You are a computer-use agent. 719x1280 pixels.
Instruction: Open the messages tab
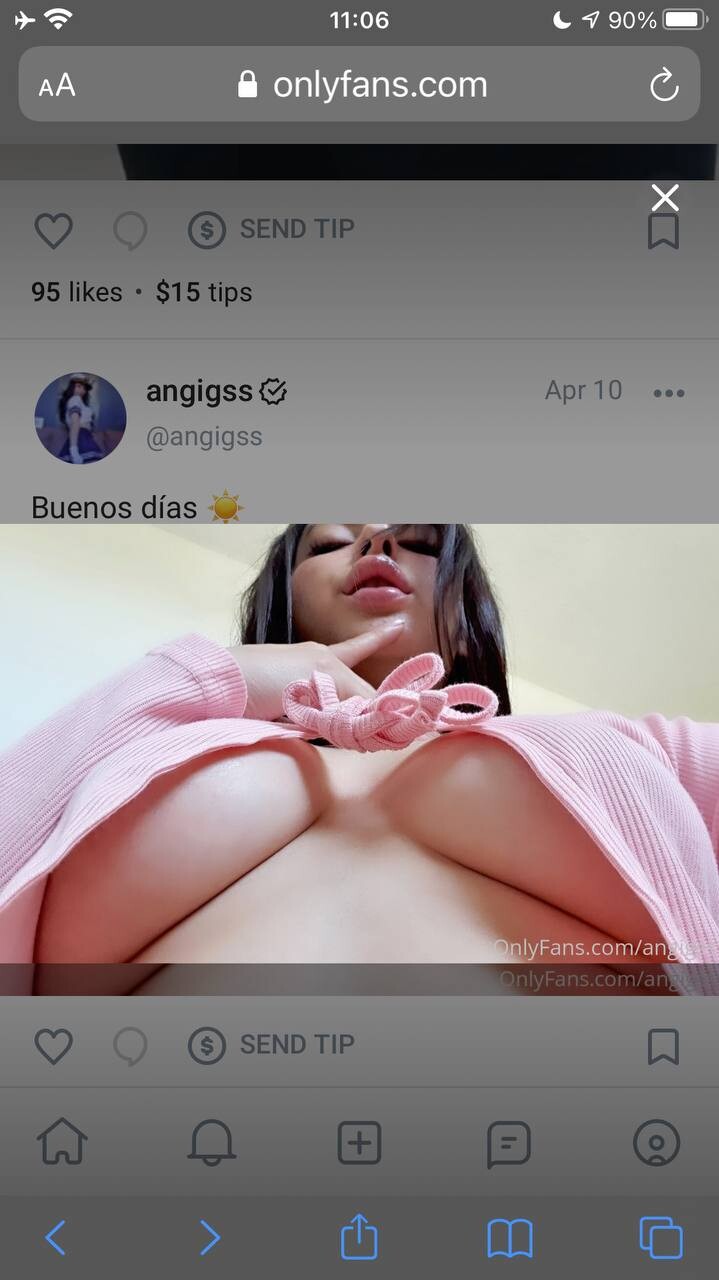click(508, 1143)
